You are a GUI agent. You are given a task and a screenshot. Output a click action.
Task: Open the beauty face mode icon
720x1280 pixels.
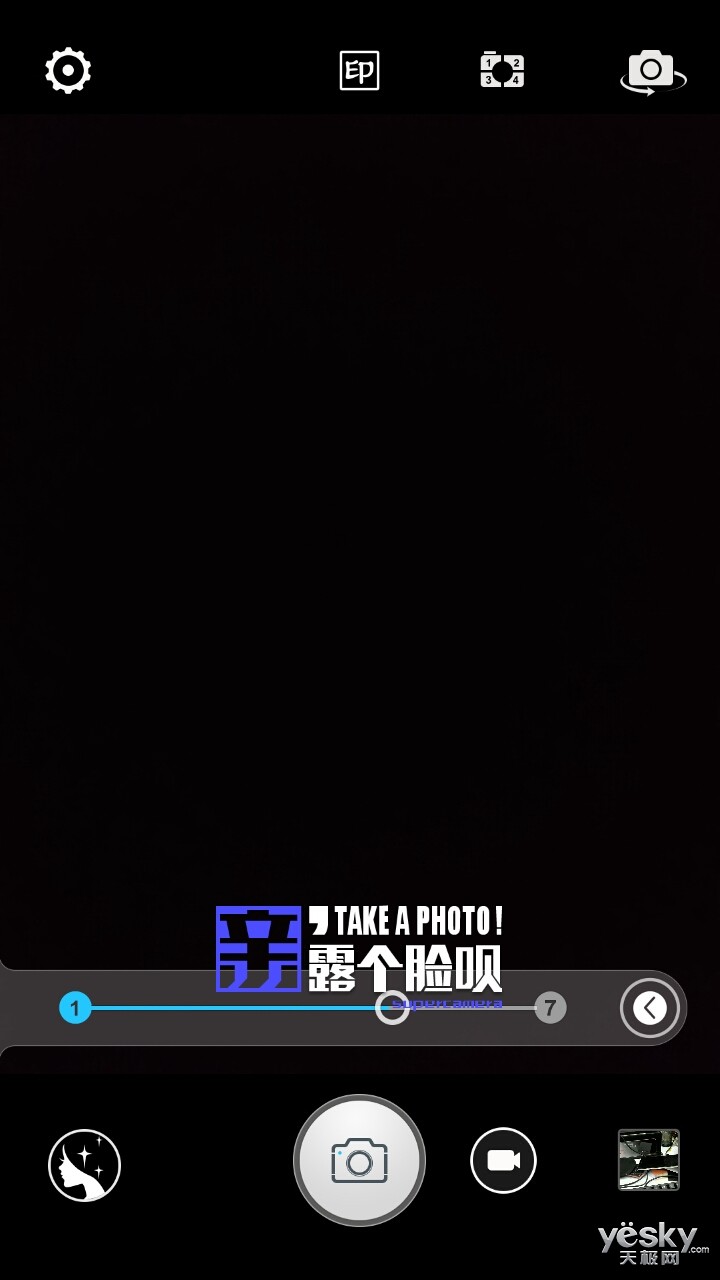pos(85,1165)
